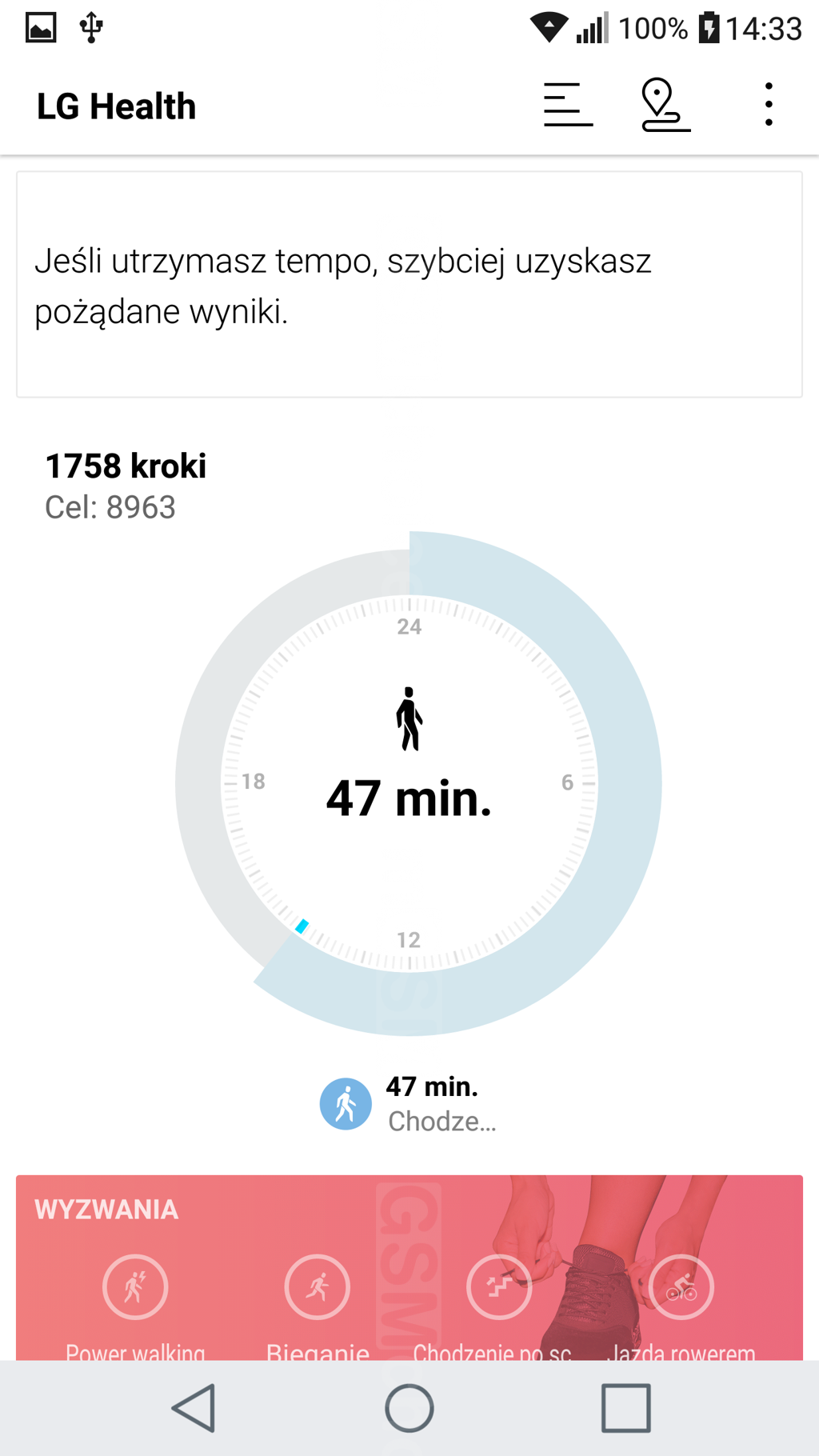Open recent apps with the square button
Image resolution: width=819 pixels, height=1456 pixels.
(625, 1408)
